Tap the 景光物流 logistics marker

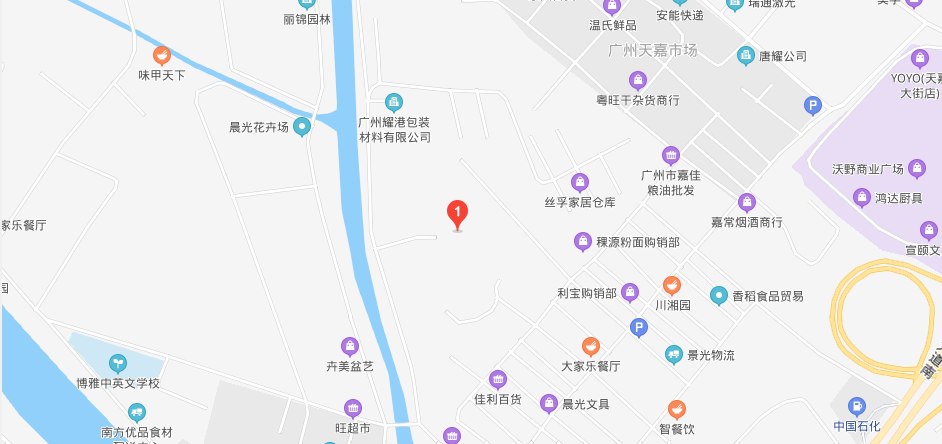tap(675, 355)
